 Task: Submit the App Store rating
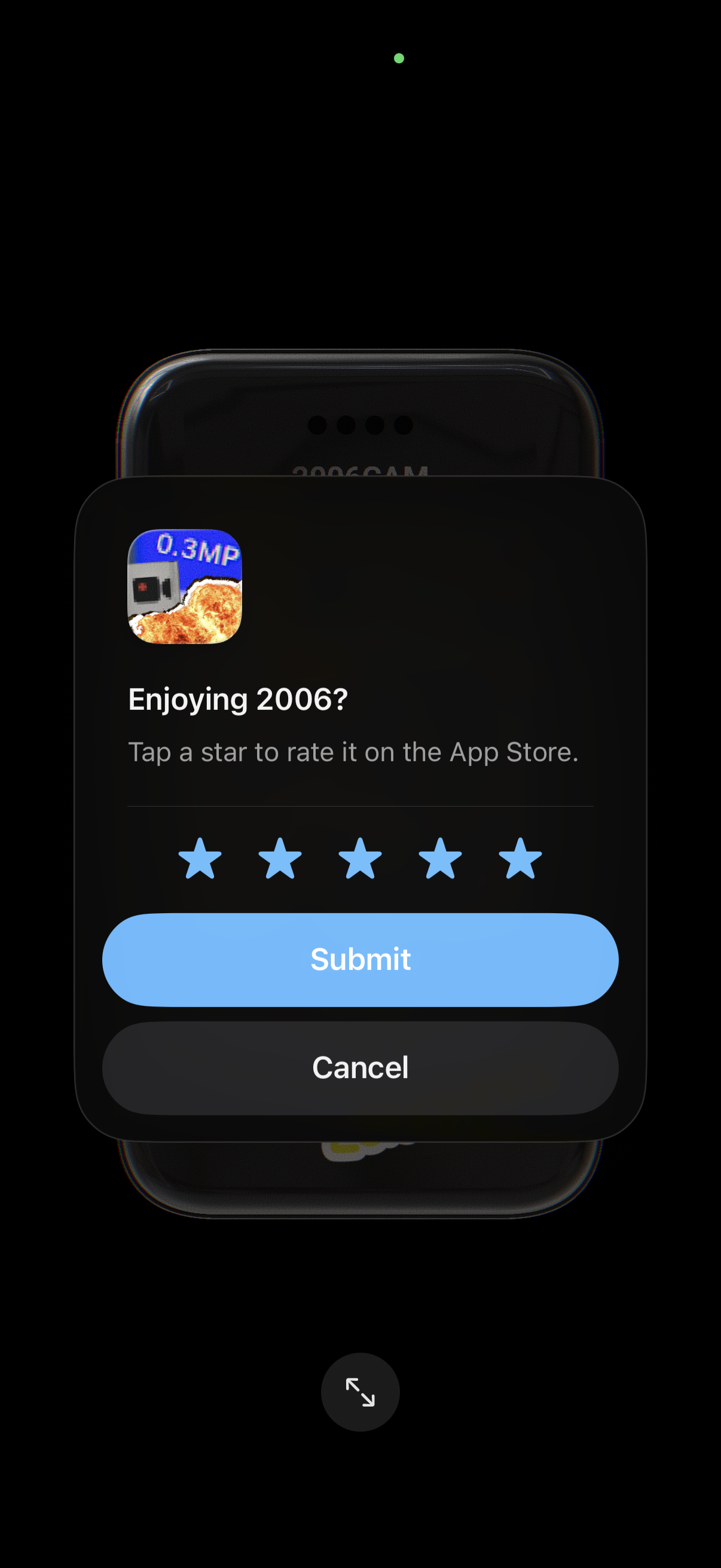(x=360, y=959)
